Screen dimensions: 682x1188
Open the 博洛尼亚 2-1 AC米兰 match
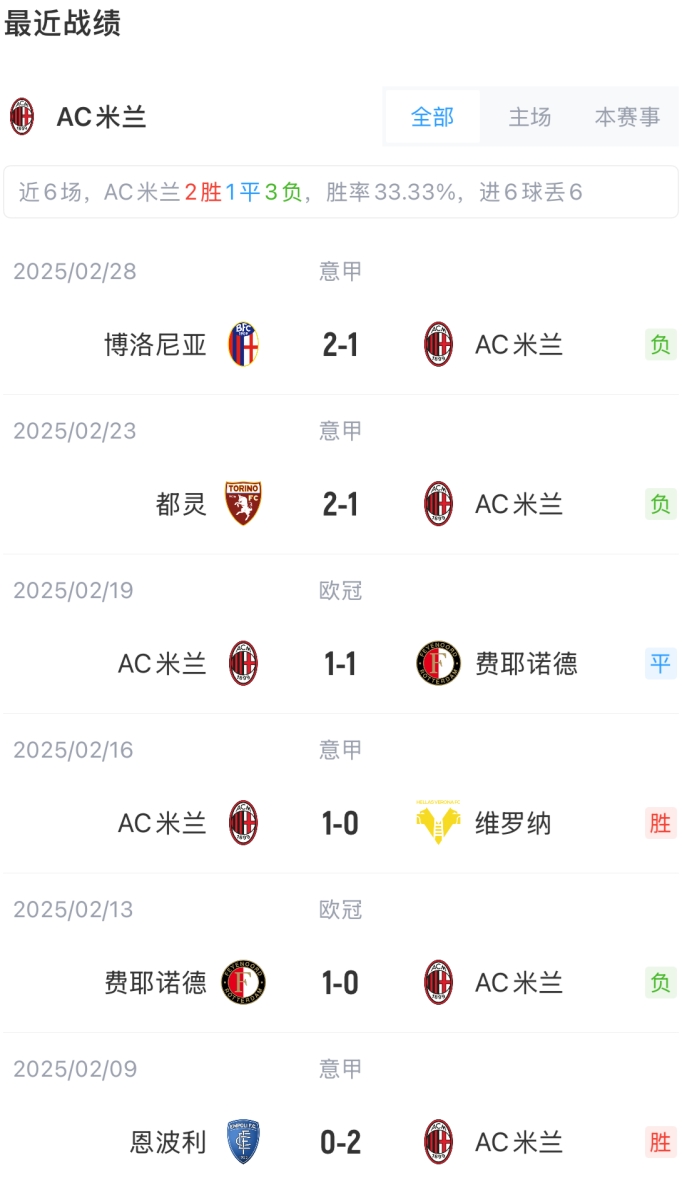pyautogui.click(x=340, y=345)
